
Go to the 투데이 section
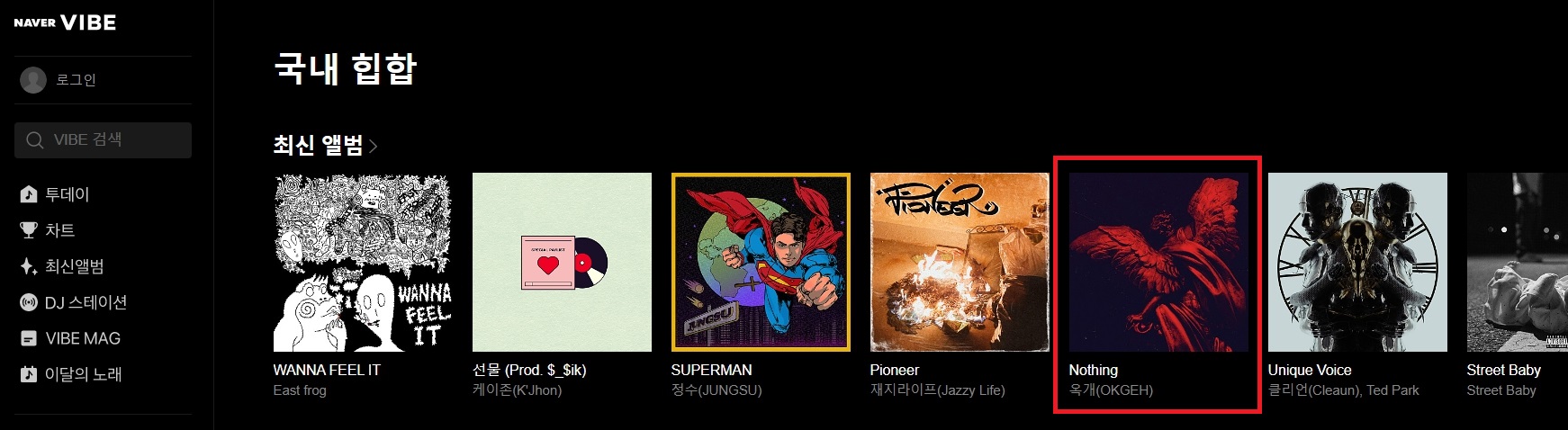(67, 194)
